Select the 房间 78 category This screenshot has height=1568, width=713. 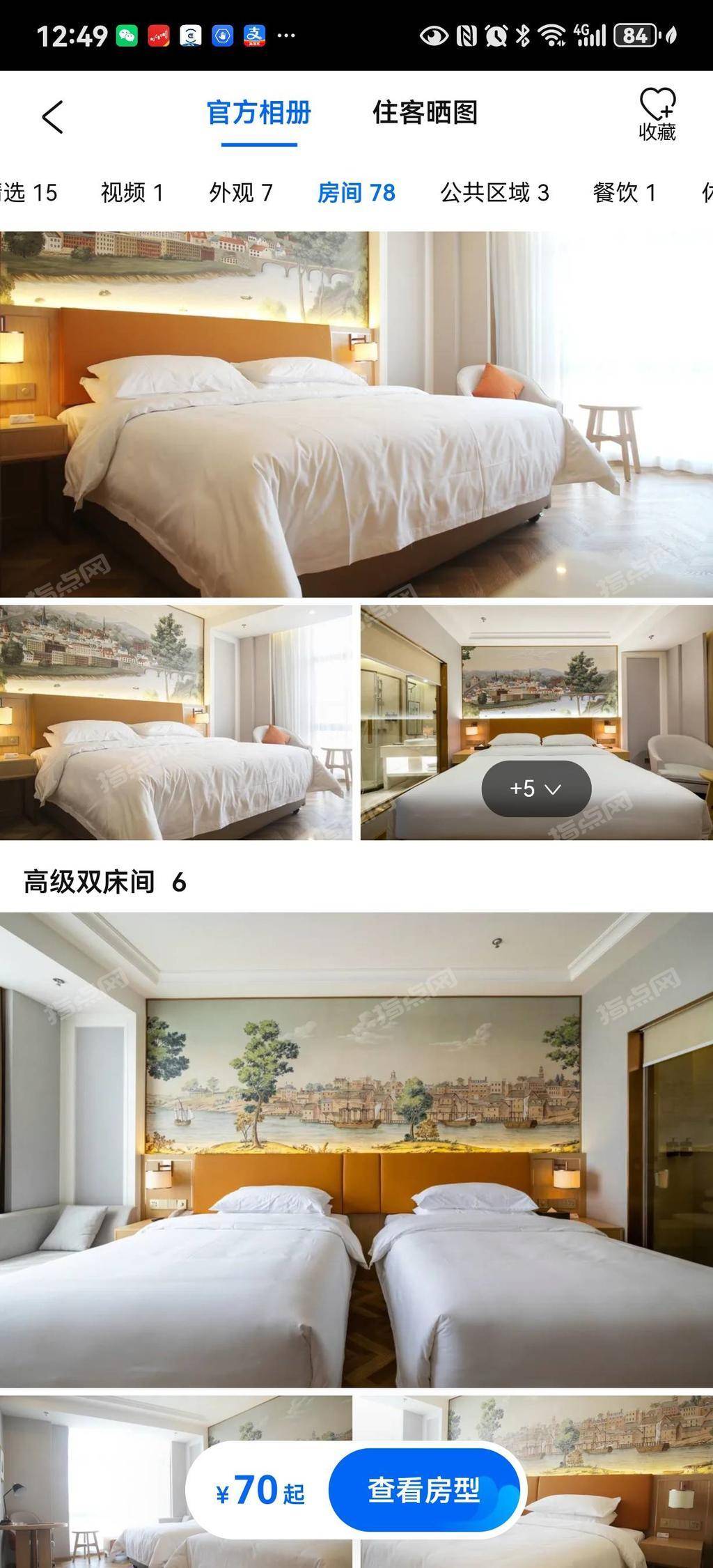pyautogui.click(x=356, y=192)
